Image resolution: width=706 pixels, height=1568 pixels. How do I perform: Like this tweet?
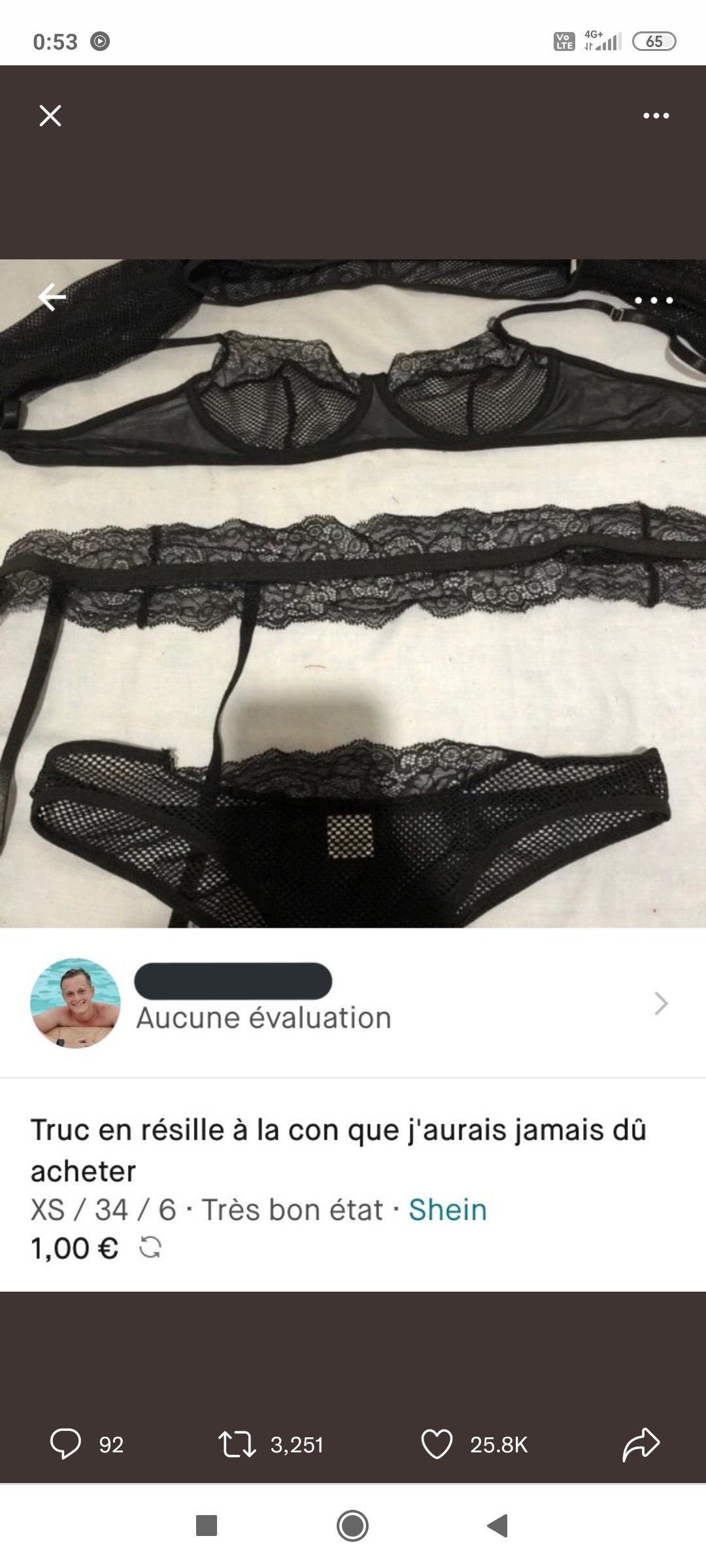pyautogui.click(x=437, y=1444)
